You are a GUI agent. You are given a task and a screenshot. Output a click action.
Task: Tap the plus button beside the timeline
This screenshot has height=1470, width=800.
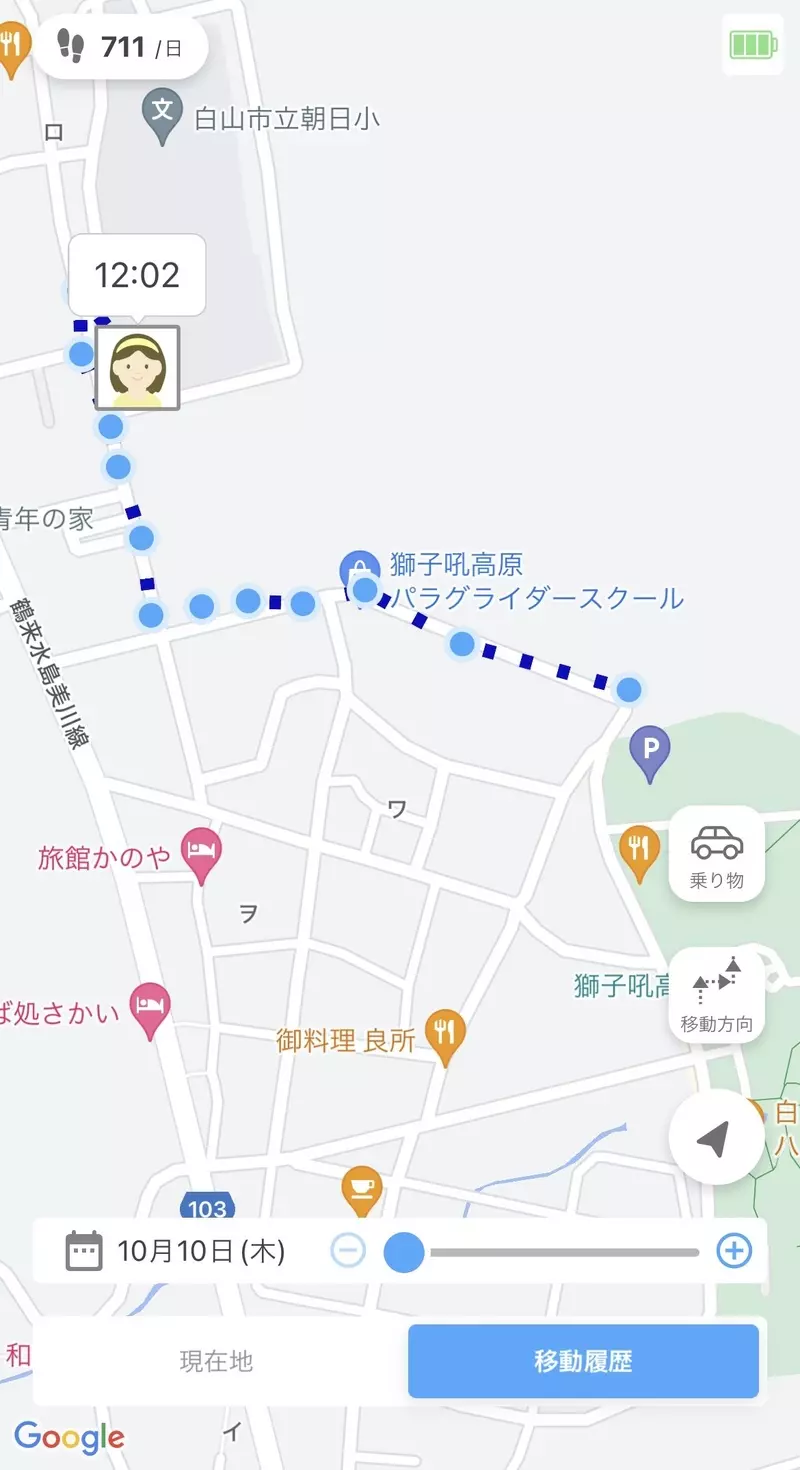click(734, 1251)
